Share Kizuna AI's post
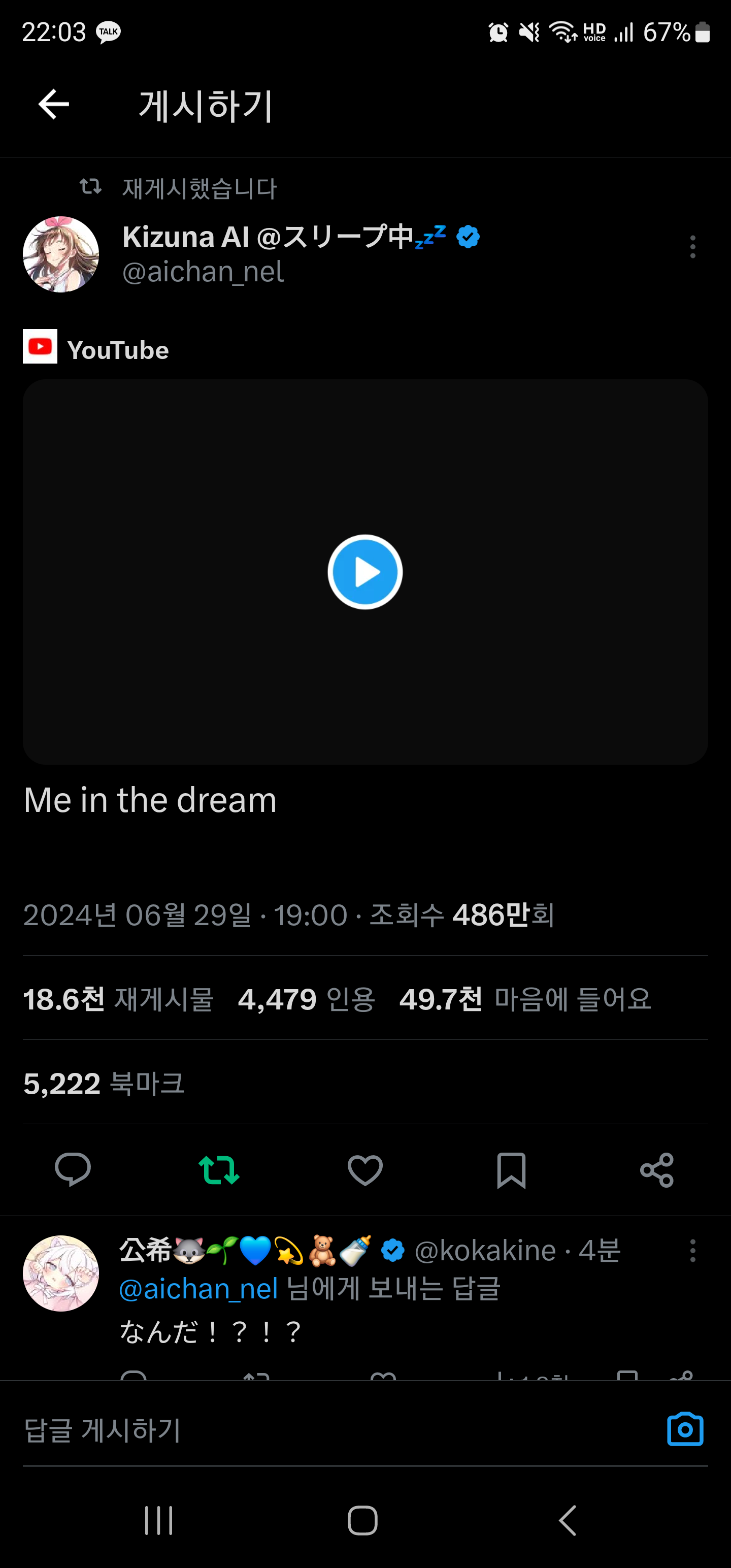The width and height of the screenshot is (731, 1568). tap(657, 1169)
